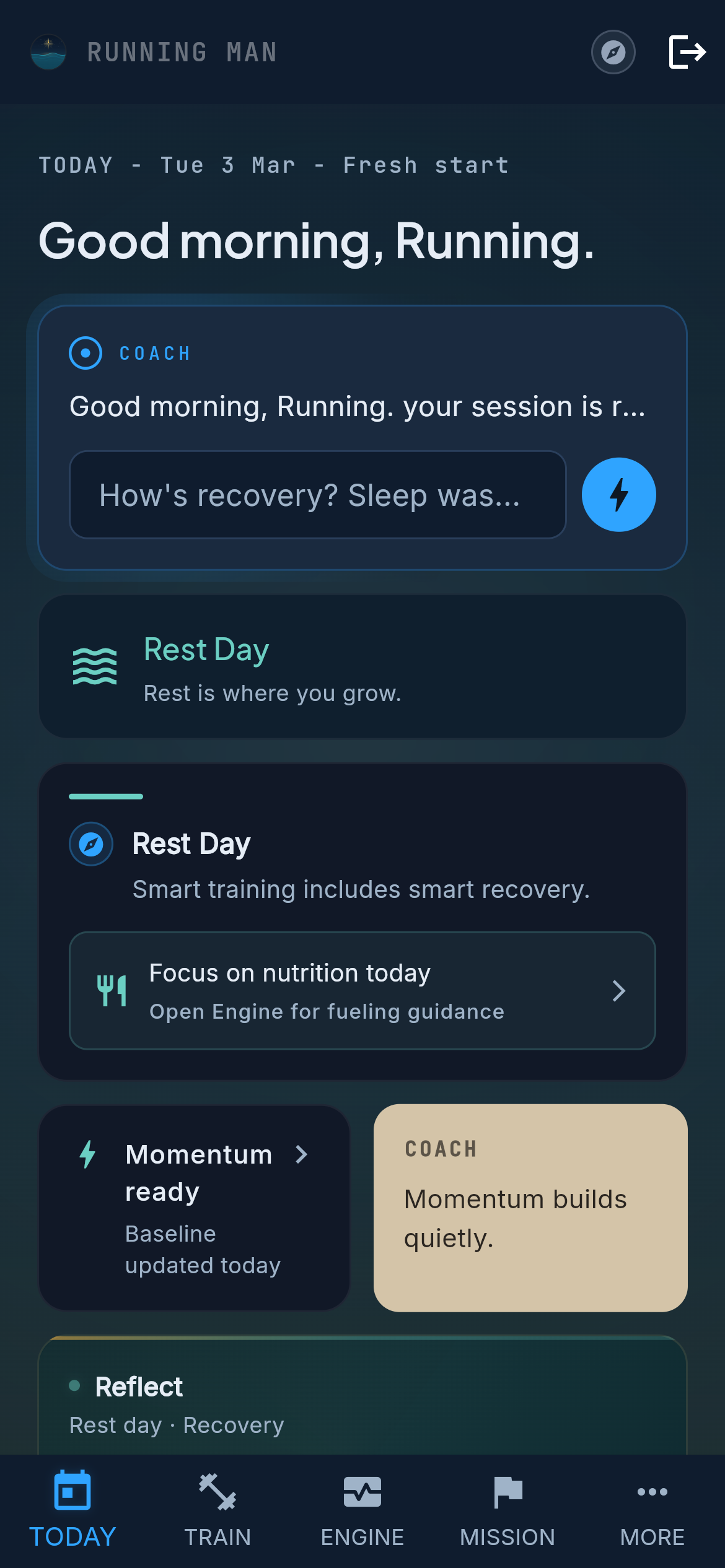Switch to the Train tab
725x1568 pixels.
(217, 1511)
